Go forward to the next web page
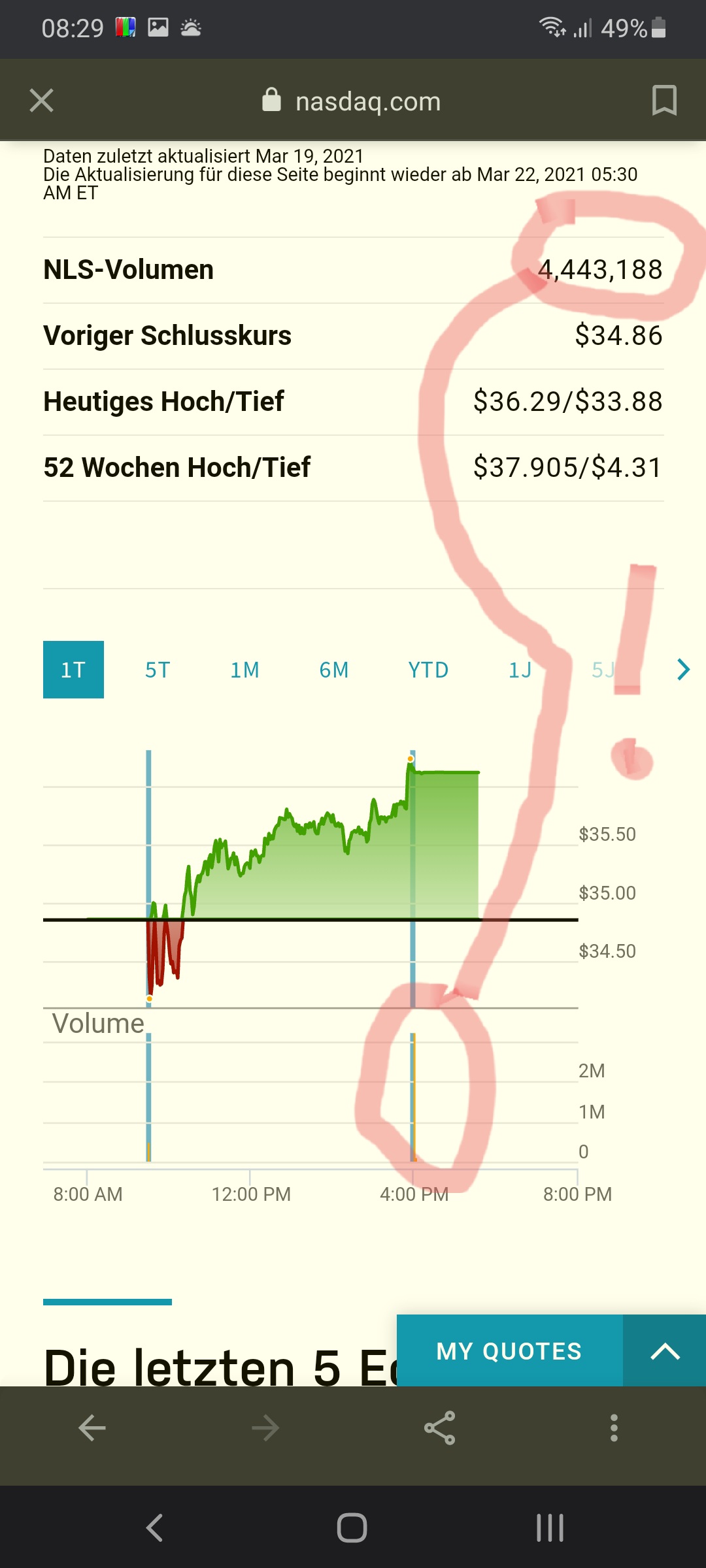 click(265, 1428)
